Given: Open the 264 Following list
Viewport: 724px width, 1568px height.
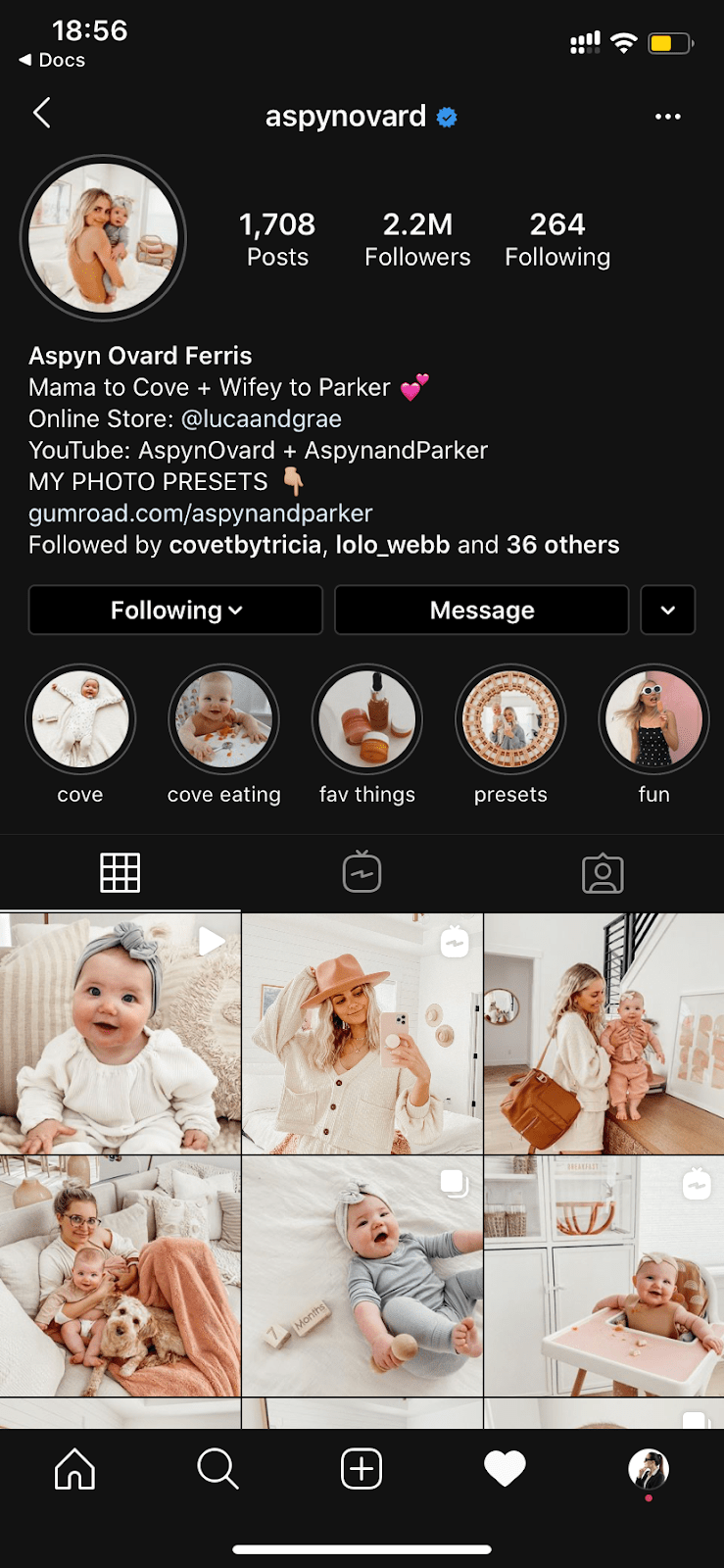Looking at the screenshot, I should coord(557,239).
